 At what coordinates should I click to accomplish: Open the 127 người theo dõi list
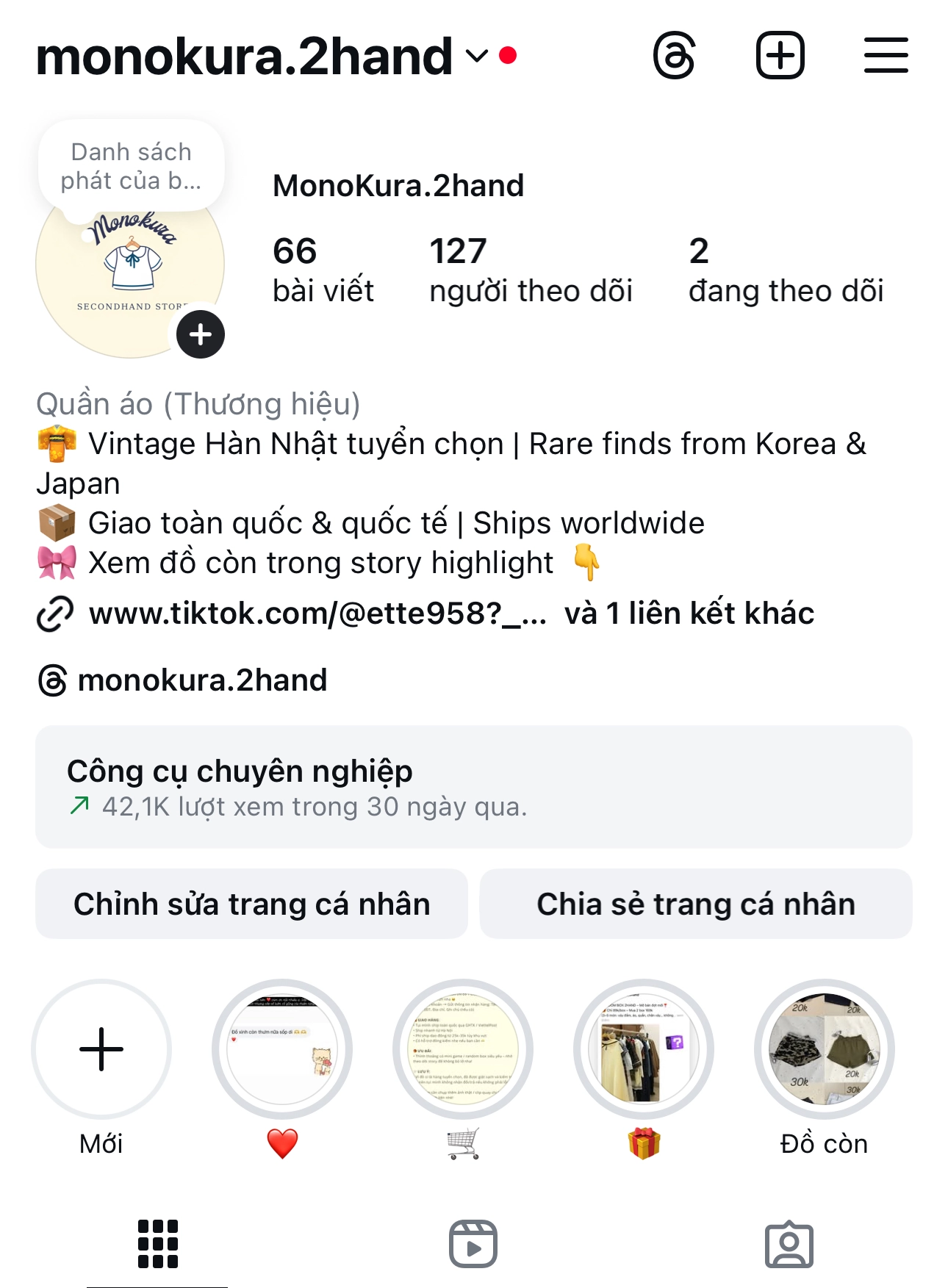[530, 270]
